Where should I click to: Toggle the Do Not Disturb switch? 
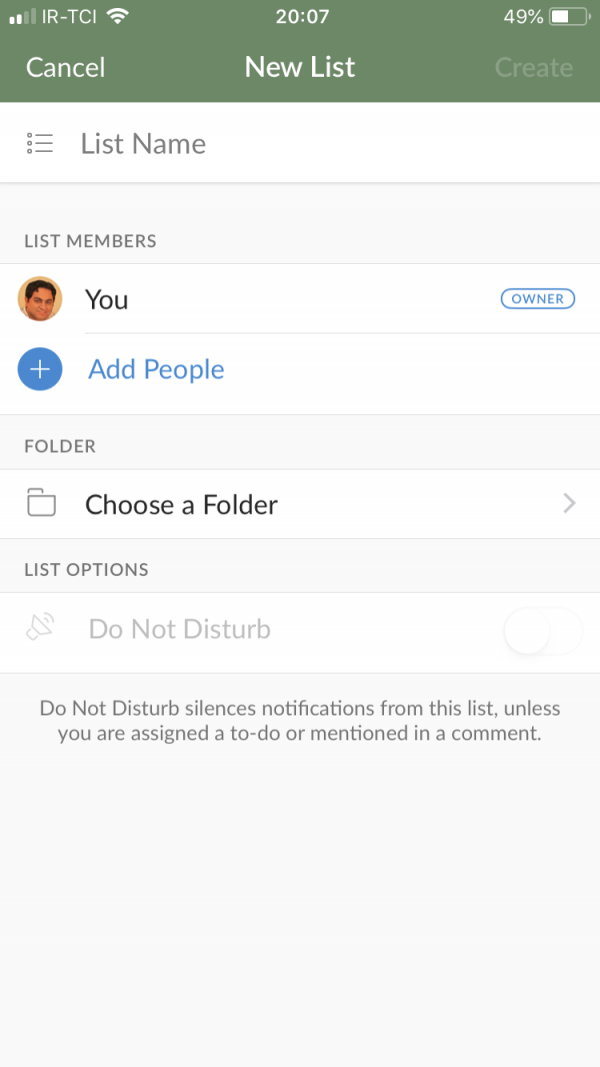(x=542, y=631)
